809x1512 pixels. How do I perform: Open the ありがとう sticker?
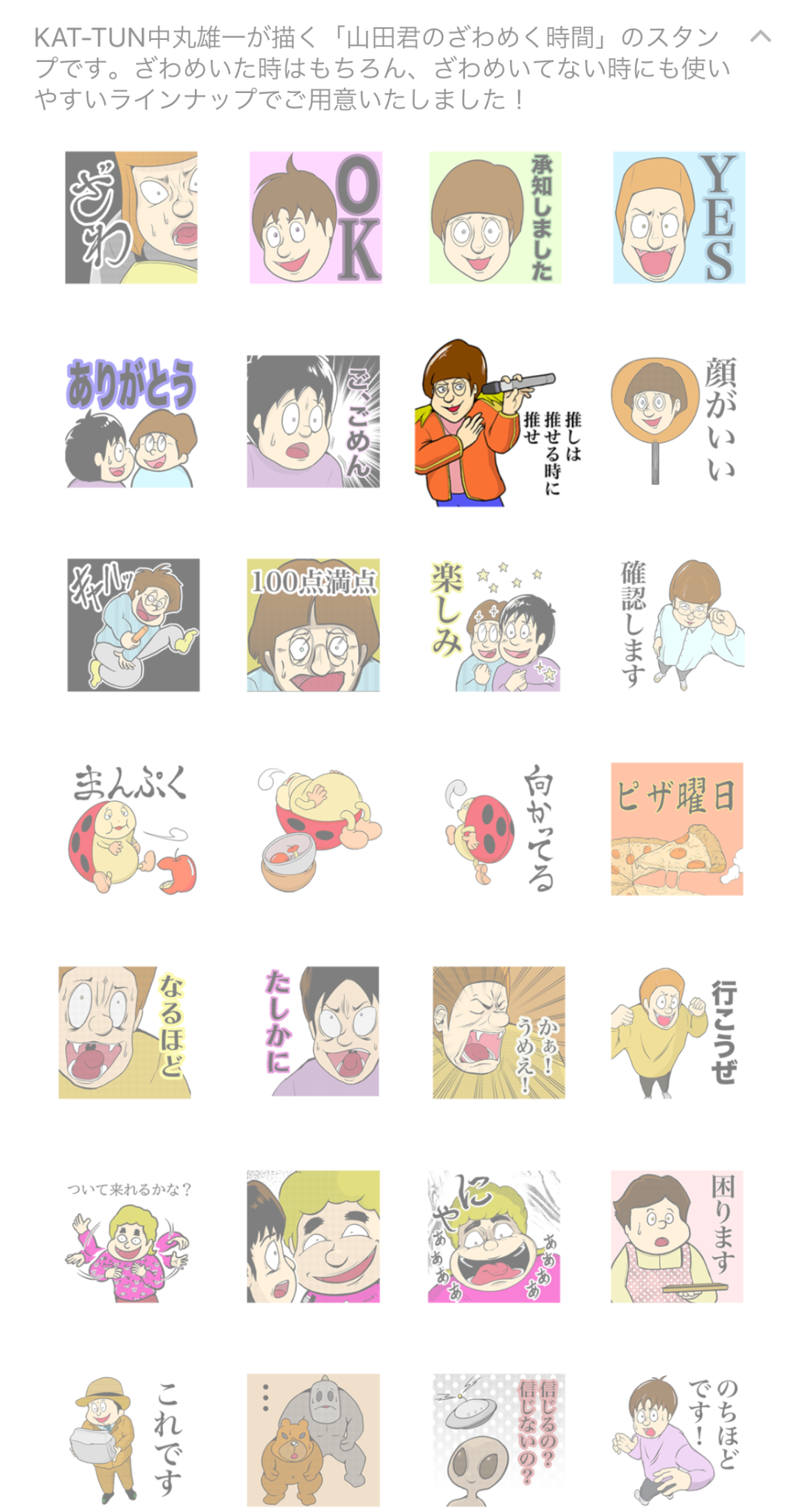[x=131, y=422]
